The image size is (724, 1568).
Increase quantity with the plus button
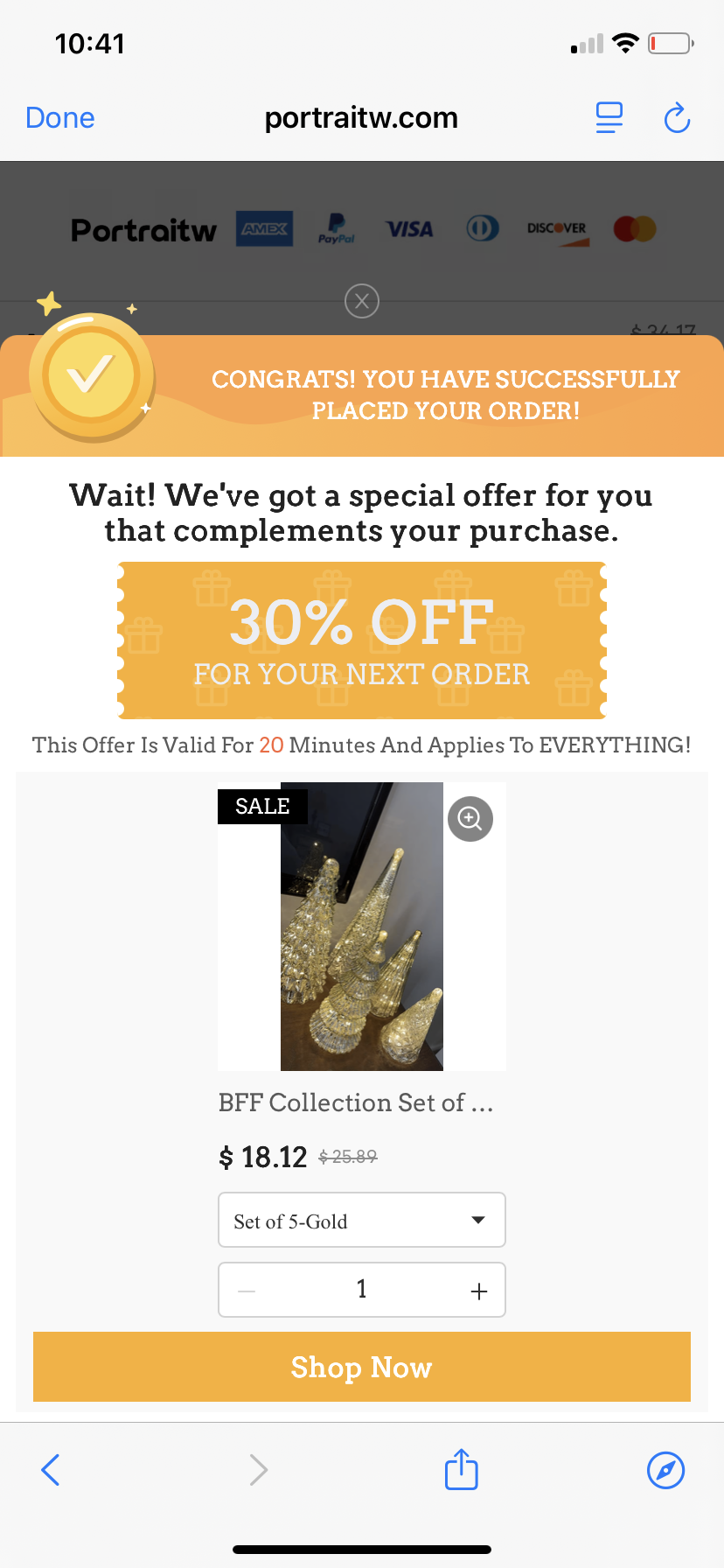(x=478, y=1291)
